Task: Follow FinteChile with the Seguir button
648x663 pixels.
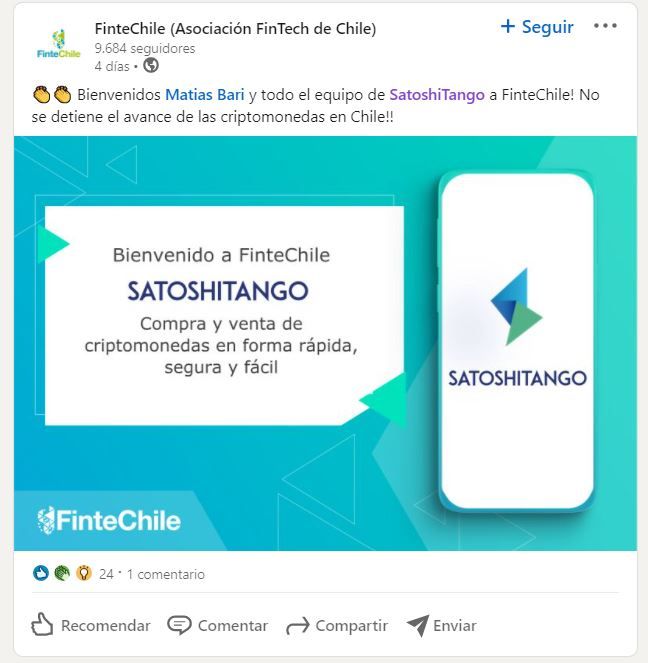Action: click(537, 27)
